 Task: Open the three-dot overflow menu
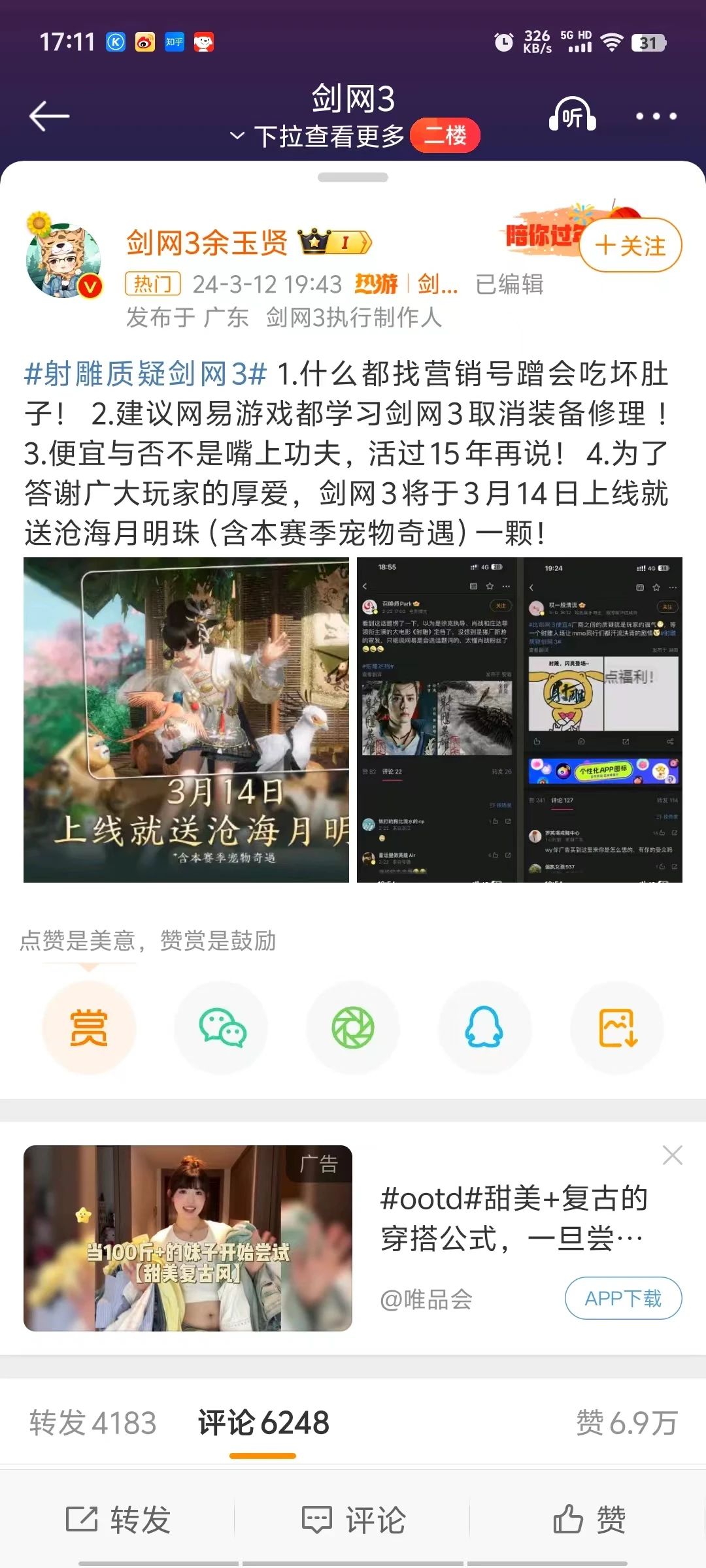pos(656,116)
